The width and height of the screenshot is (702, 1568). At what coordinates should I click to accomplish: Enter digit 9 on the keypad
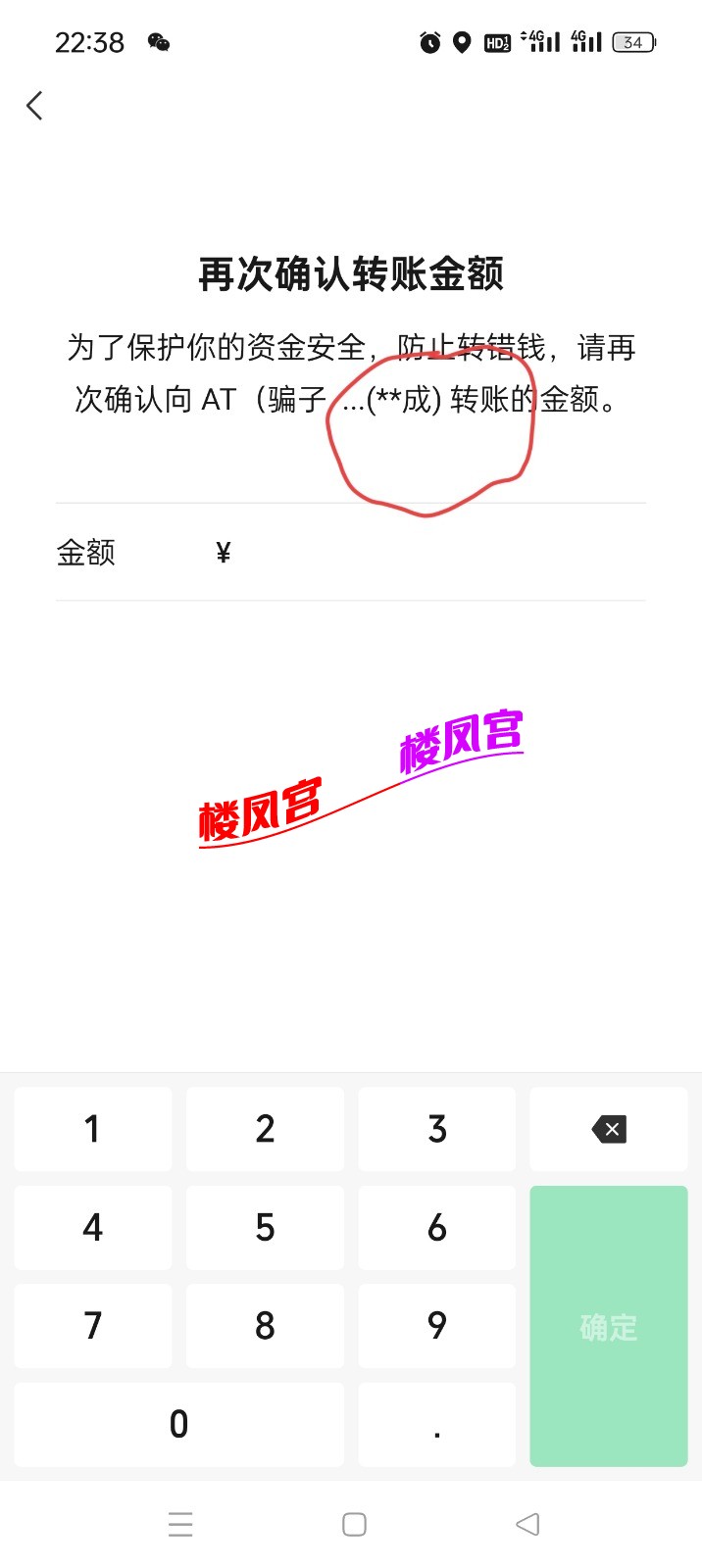(x=437, y=1325)
